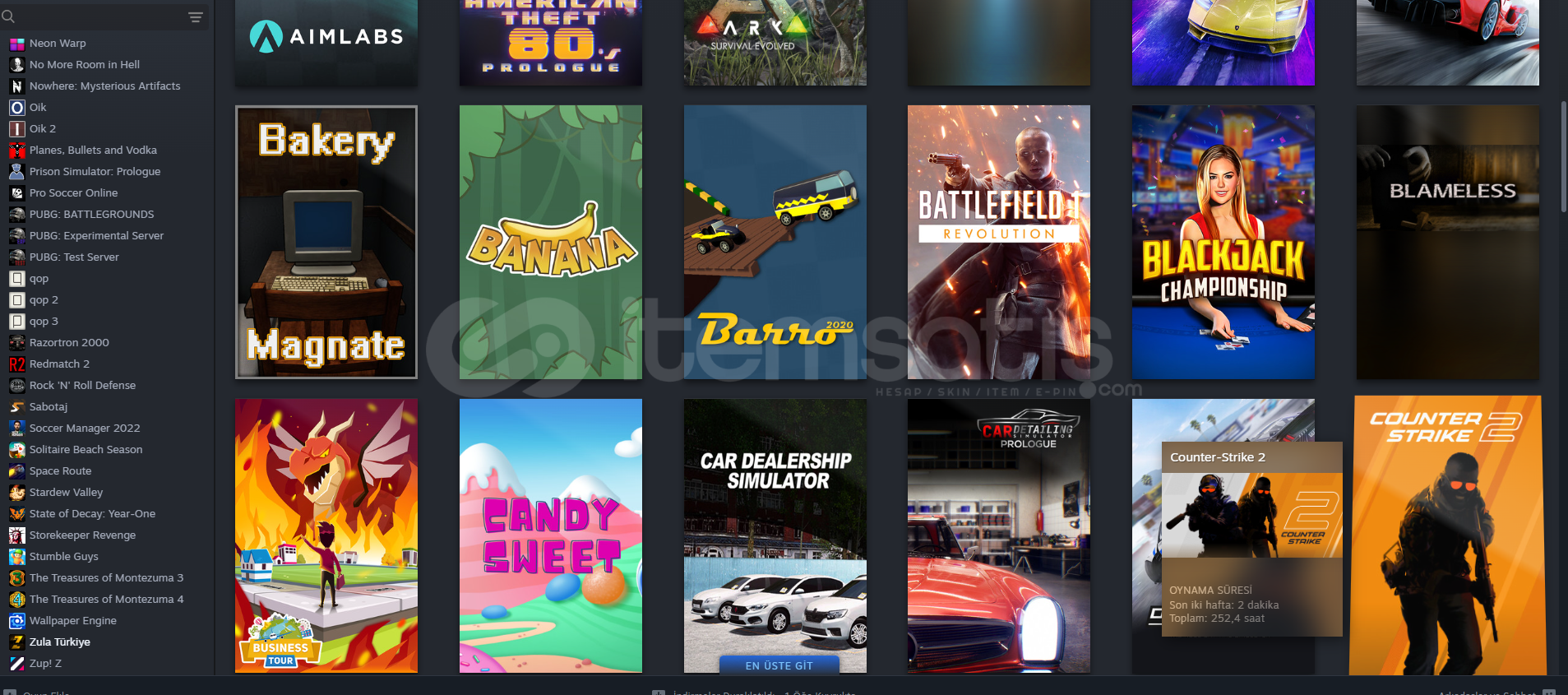Open the Blameless game tile
Image resolution: width=1568 pixels, height=695 pixels.
tap(1447, 242)
